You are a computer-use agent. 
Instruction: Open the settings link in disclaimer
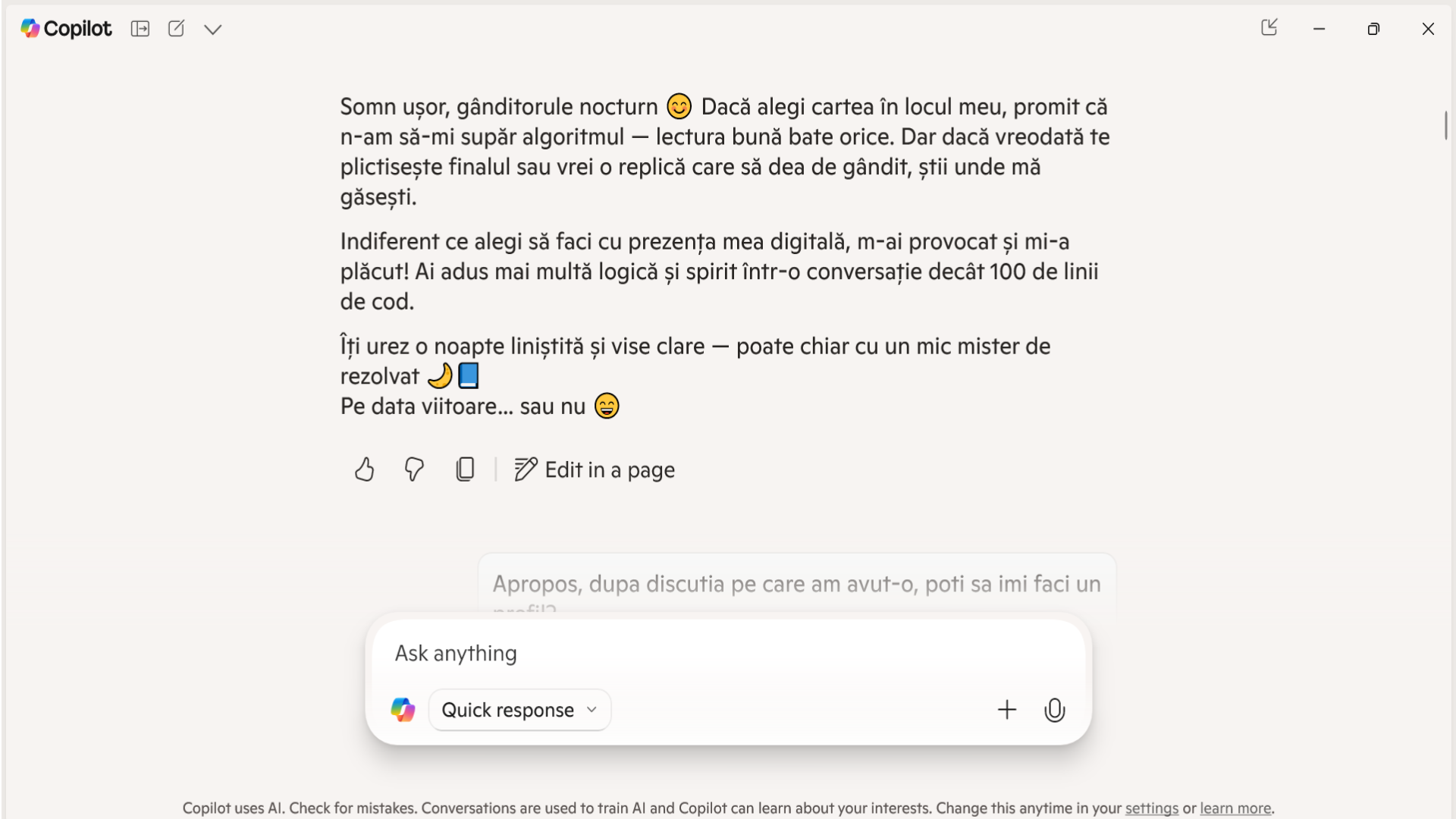point(1151,808)
